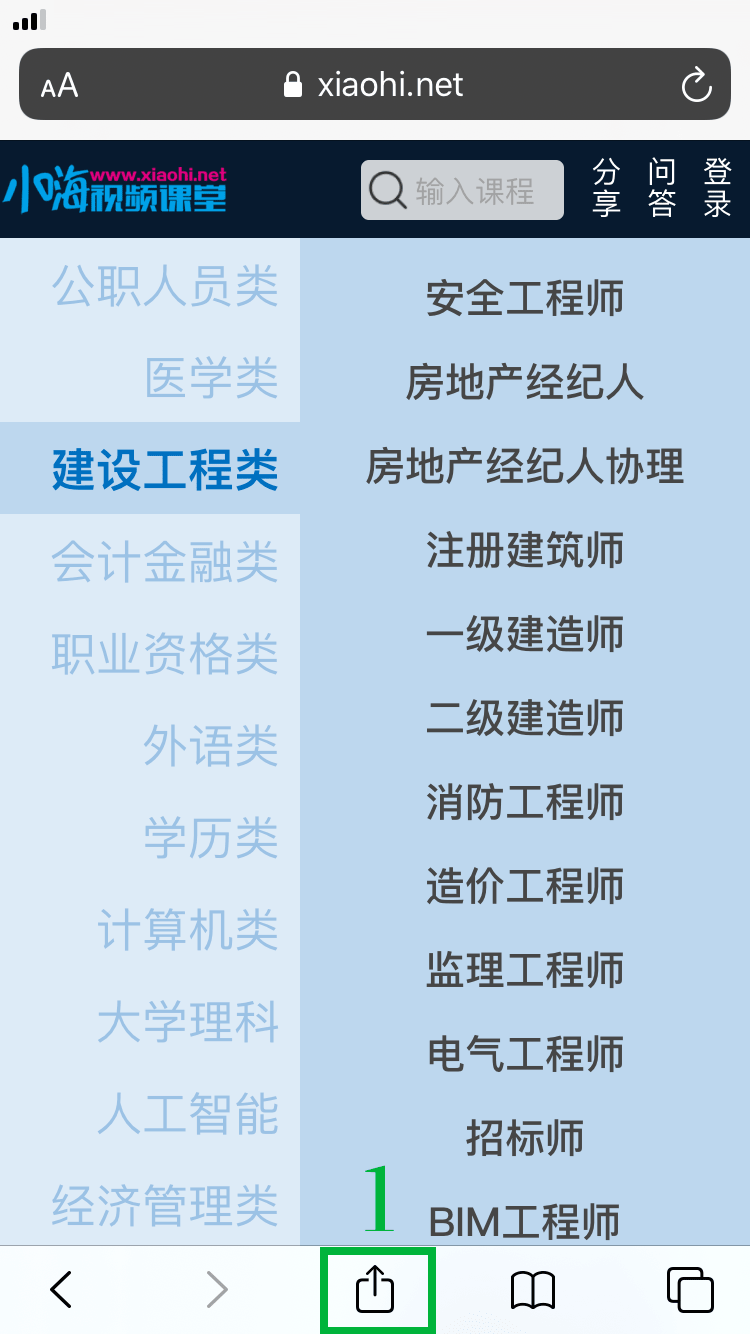Screen dimensions: 750x1334
Task: Open 一级建造师 courses
Action: [525, 635]
